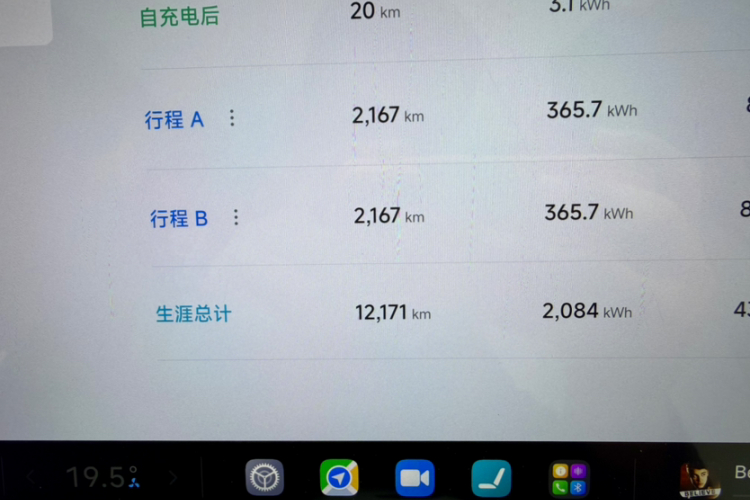Open the options menu for 行程 B
This screenshot has height=500, width=750.
(236, 217)
